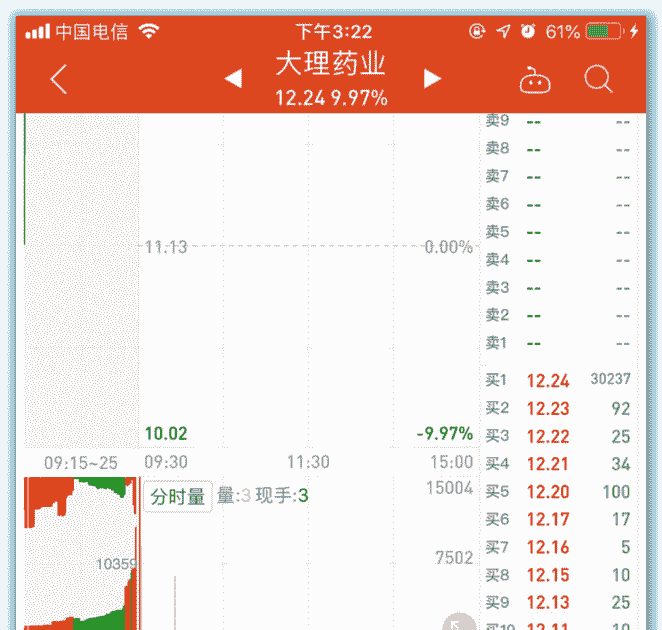Open stock search magnifier
The height and width of the screenshot is (630, 662).
pos(598,79)
